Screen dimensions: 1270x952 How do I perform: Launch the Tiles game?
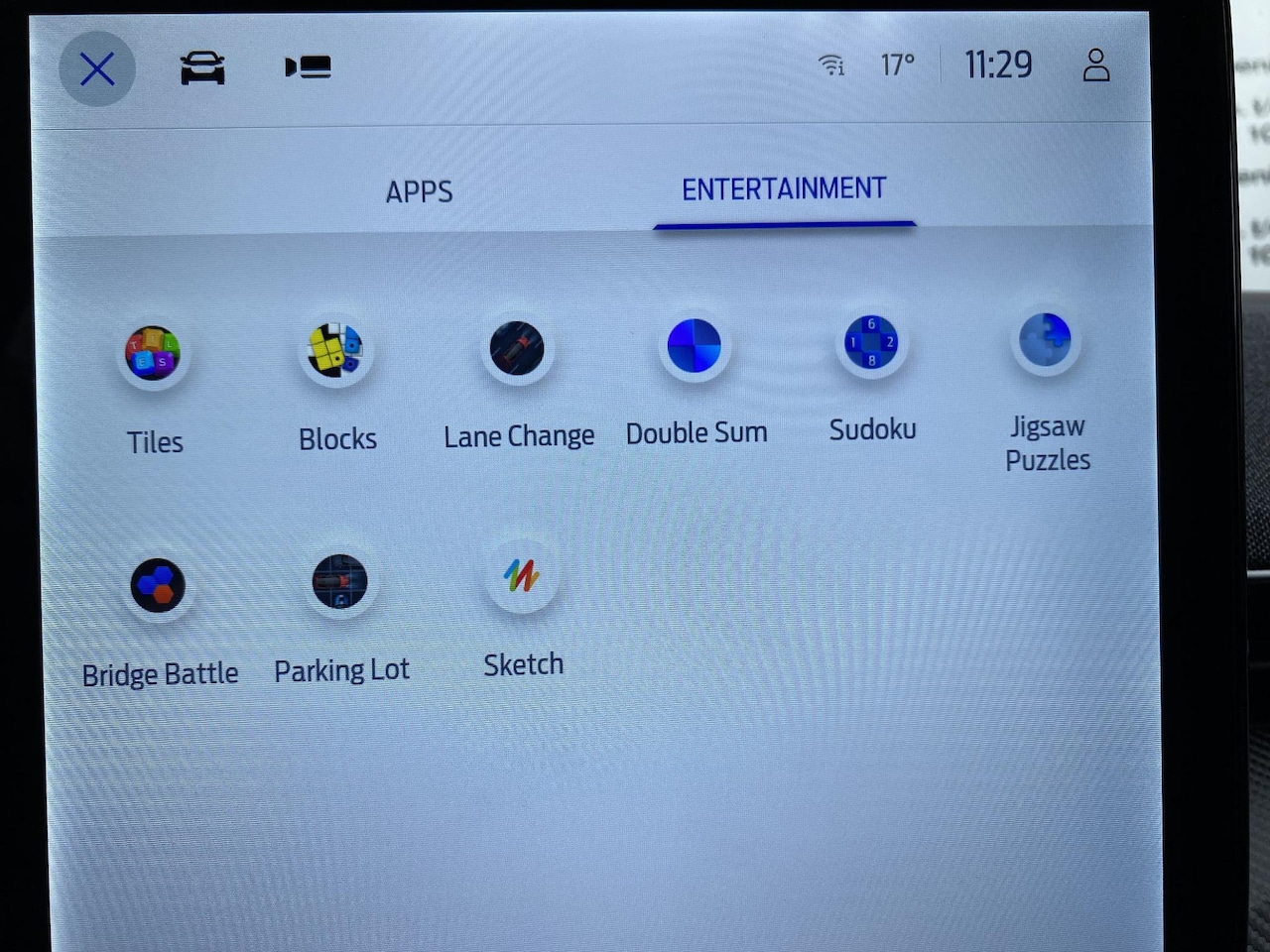click(x=153, y=354)
